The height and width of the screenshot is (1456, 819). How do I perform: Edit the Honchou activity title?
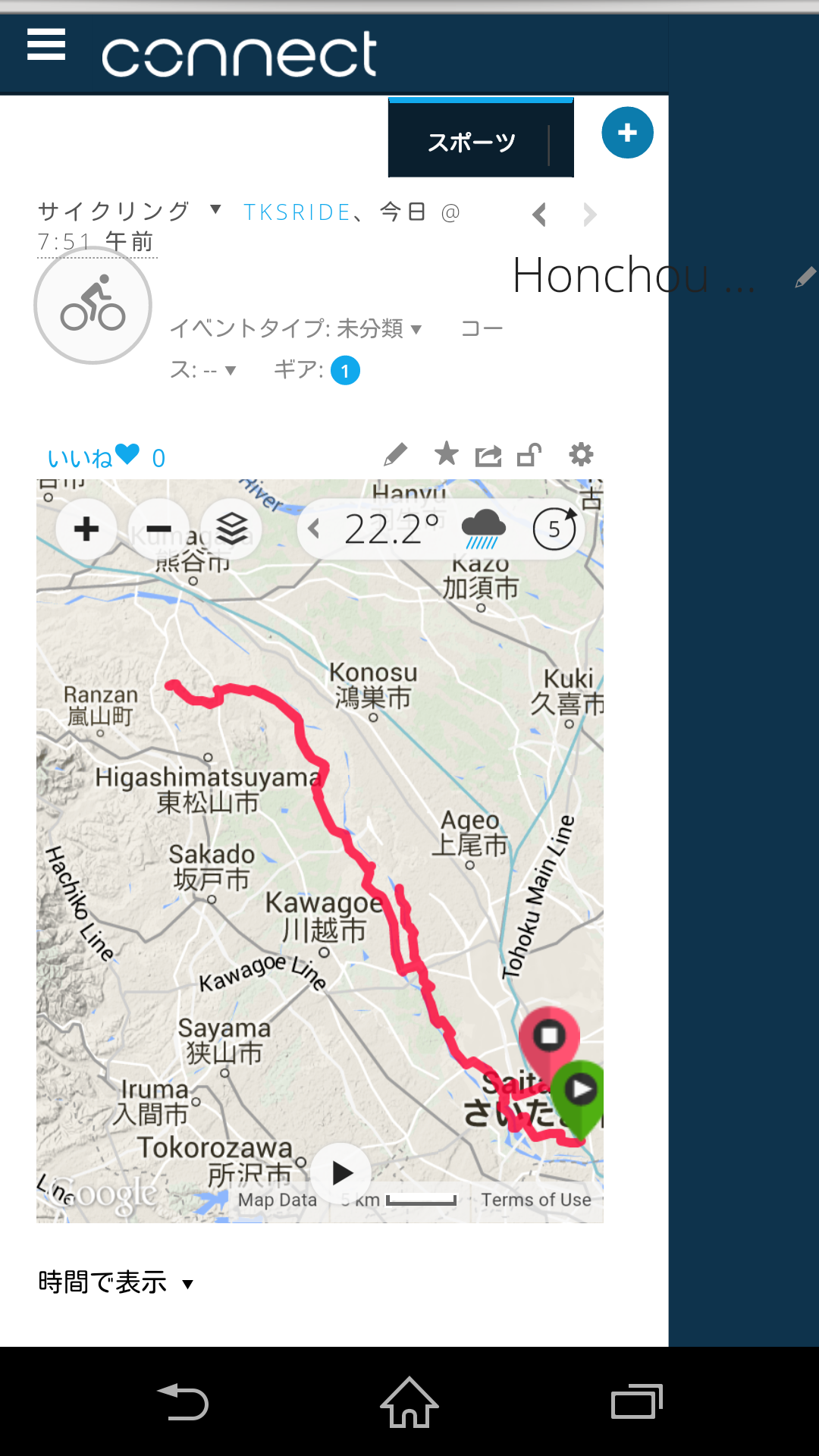tap(805, 278)
